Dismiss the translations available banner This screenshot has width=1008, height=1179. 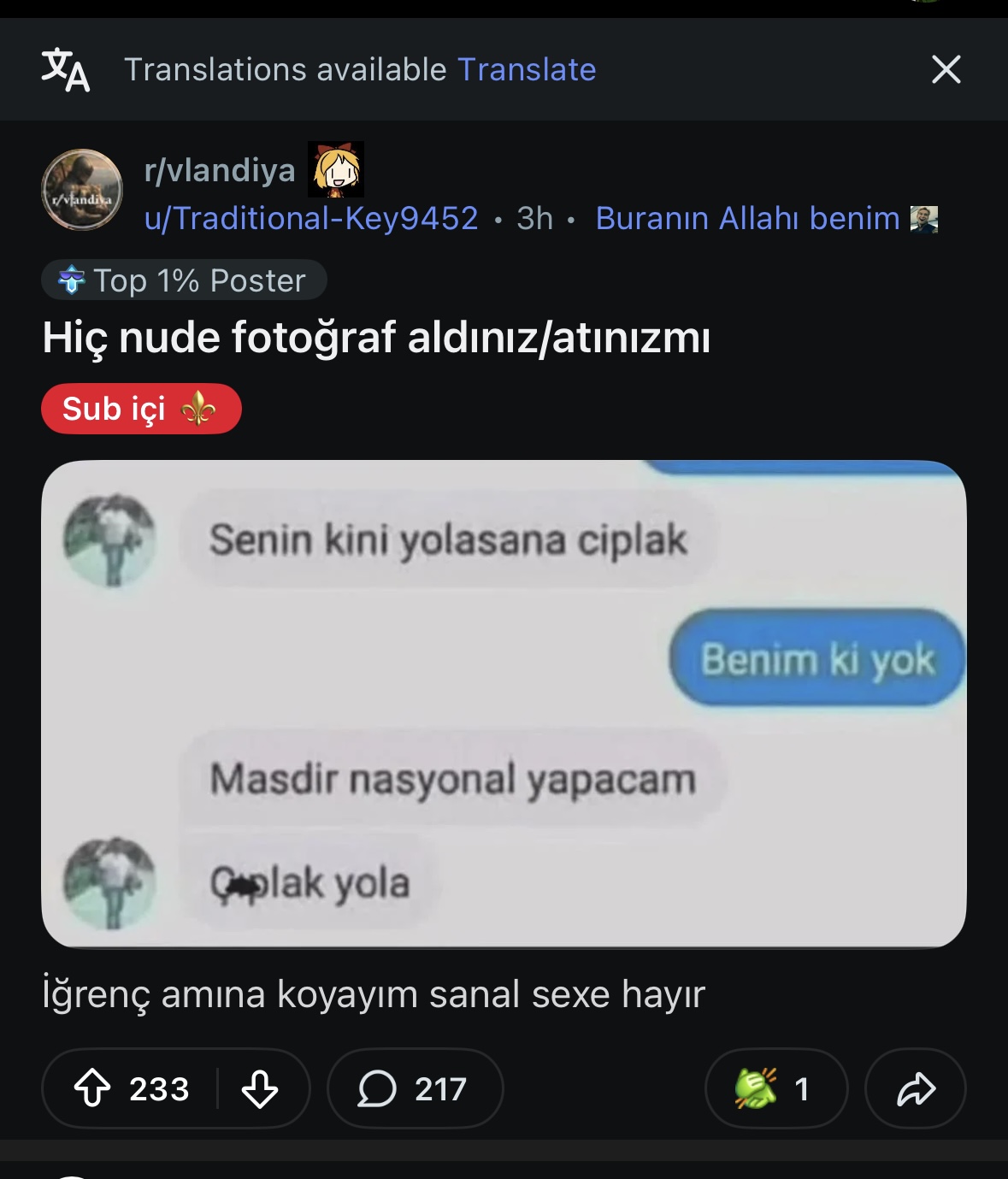(946, 69)
